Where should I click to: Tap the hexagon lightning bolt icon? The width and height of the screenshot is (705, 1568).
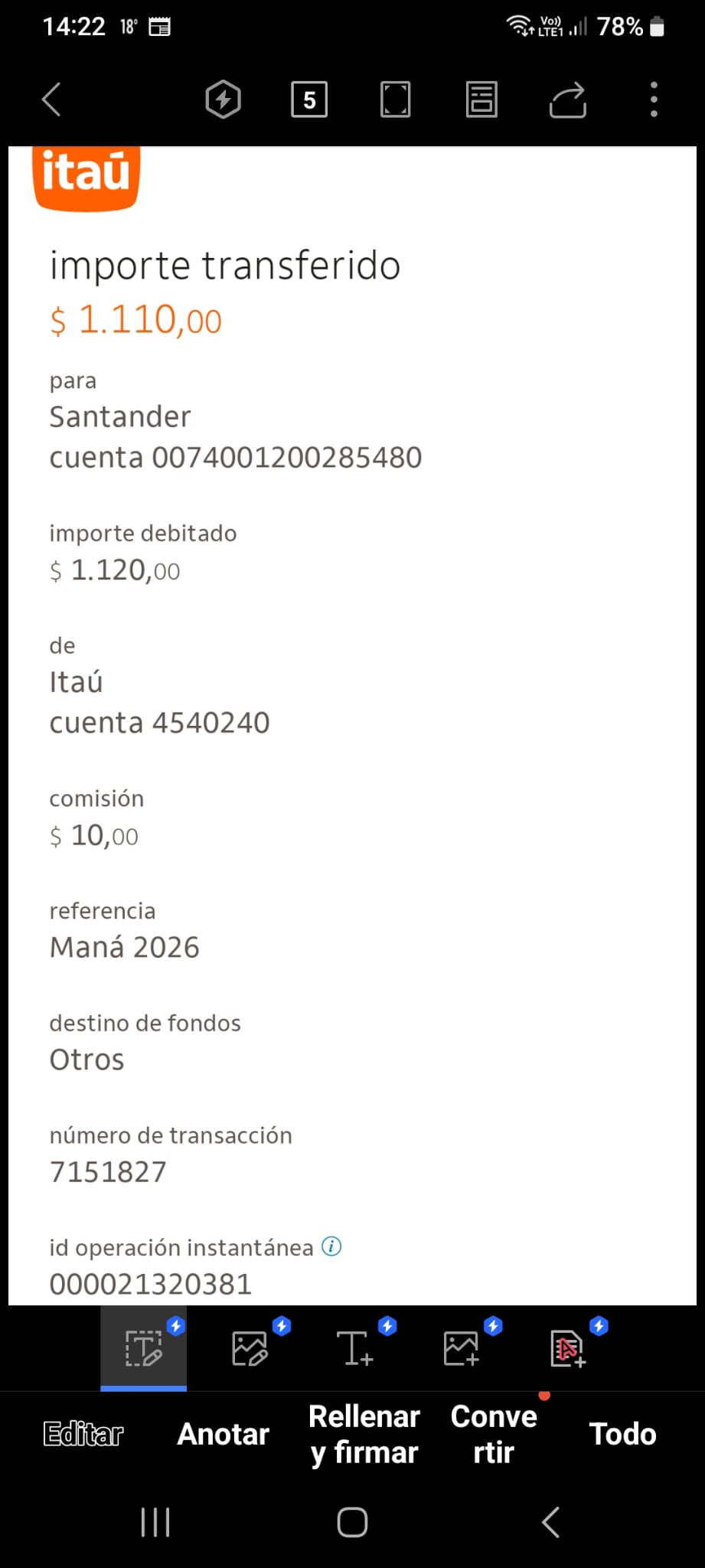pos(224,100)
